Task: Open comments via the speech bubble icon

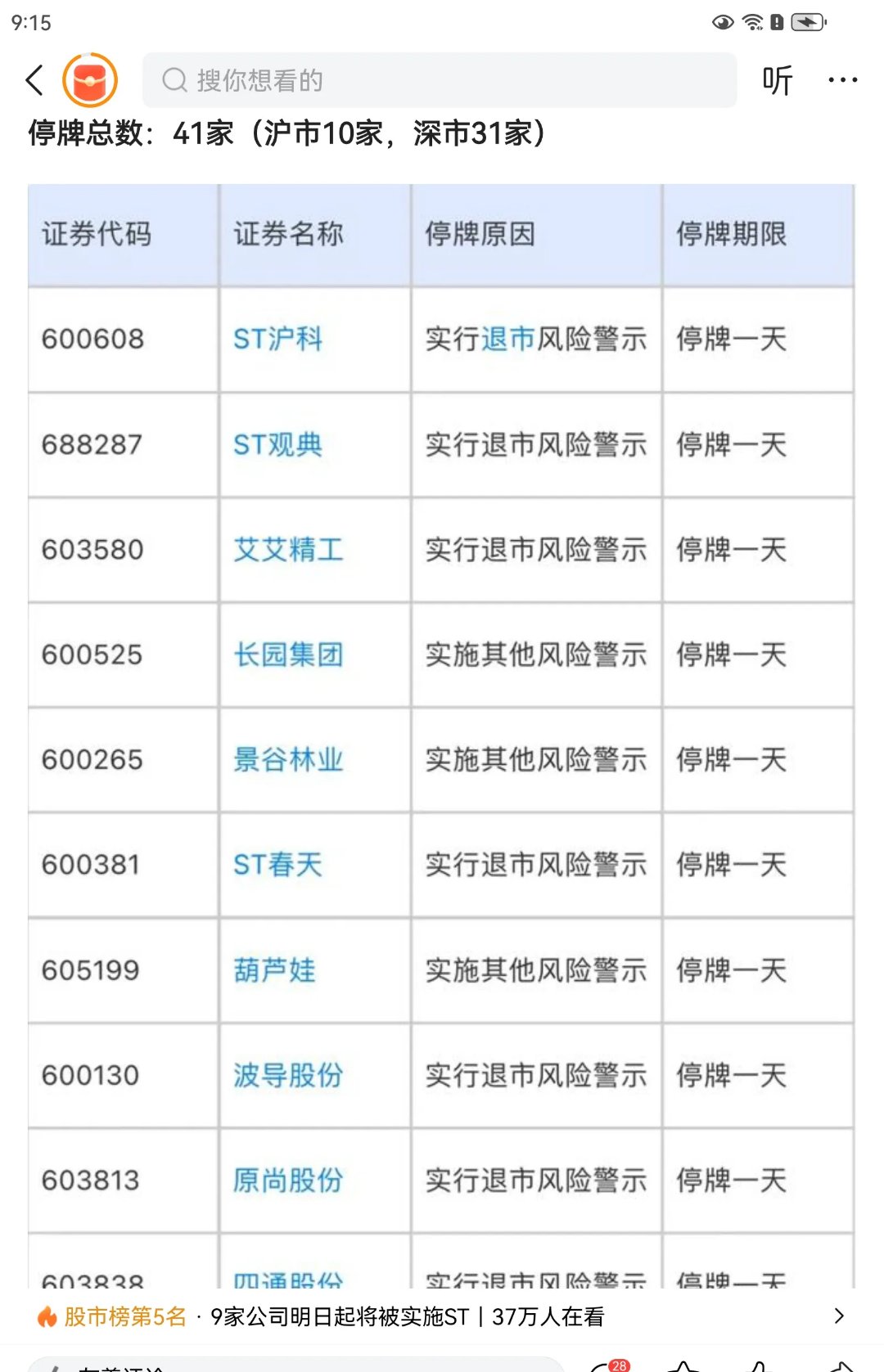Action: click(x=603, y=1366)
